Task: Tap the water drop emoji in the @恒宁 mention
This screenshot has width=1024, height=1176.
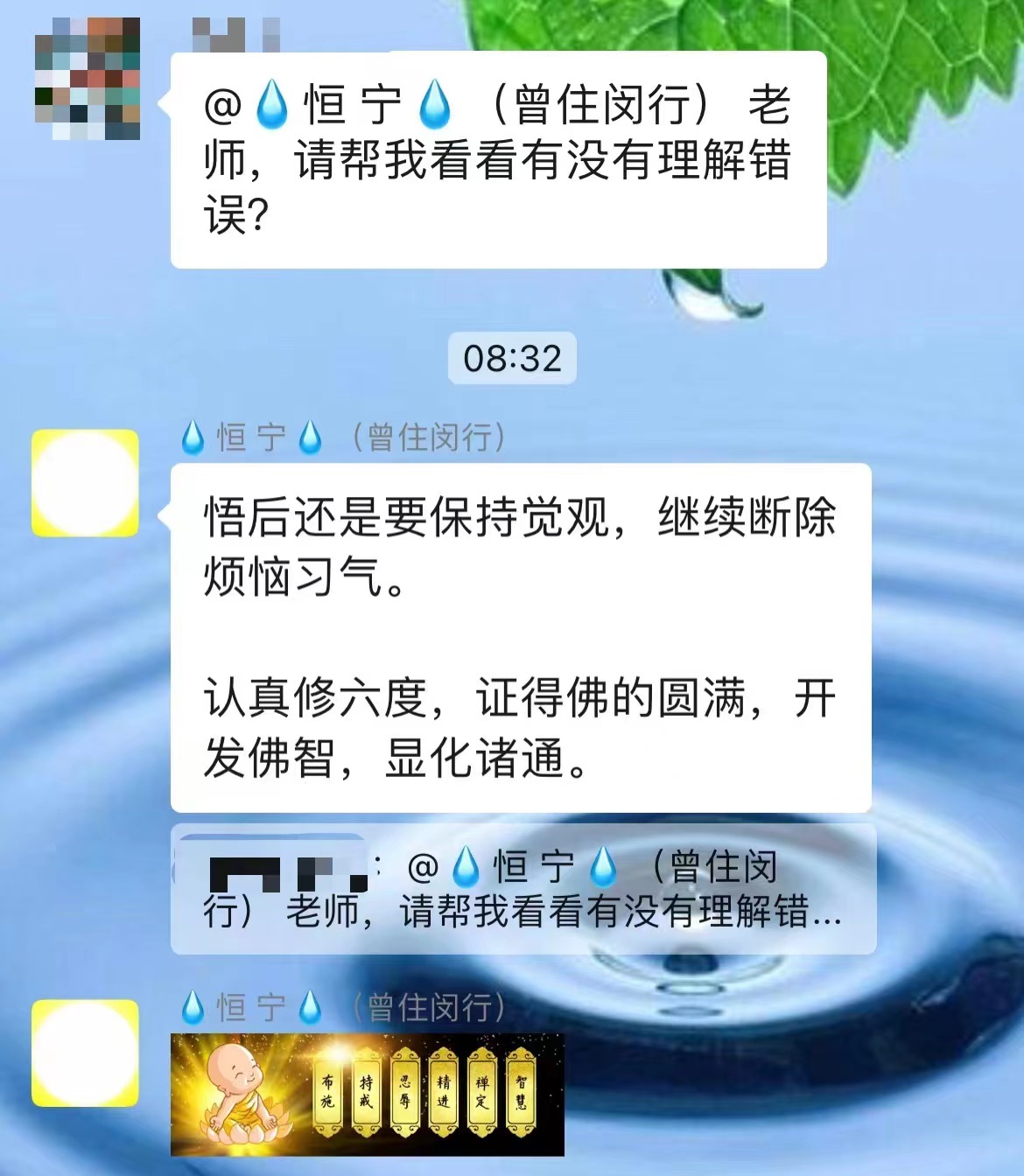Action: pyautogui.click(x=271, y=103)
